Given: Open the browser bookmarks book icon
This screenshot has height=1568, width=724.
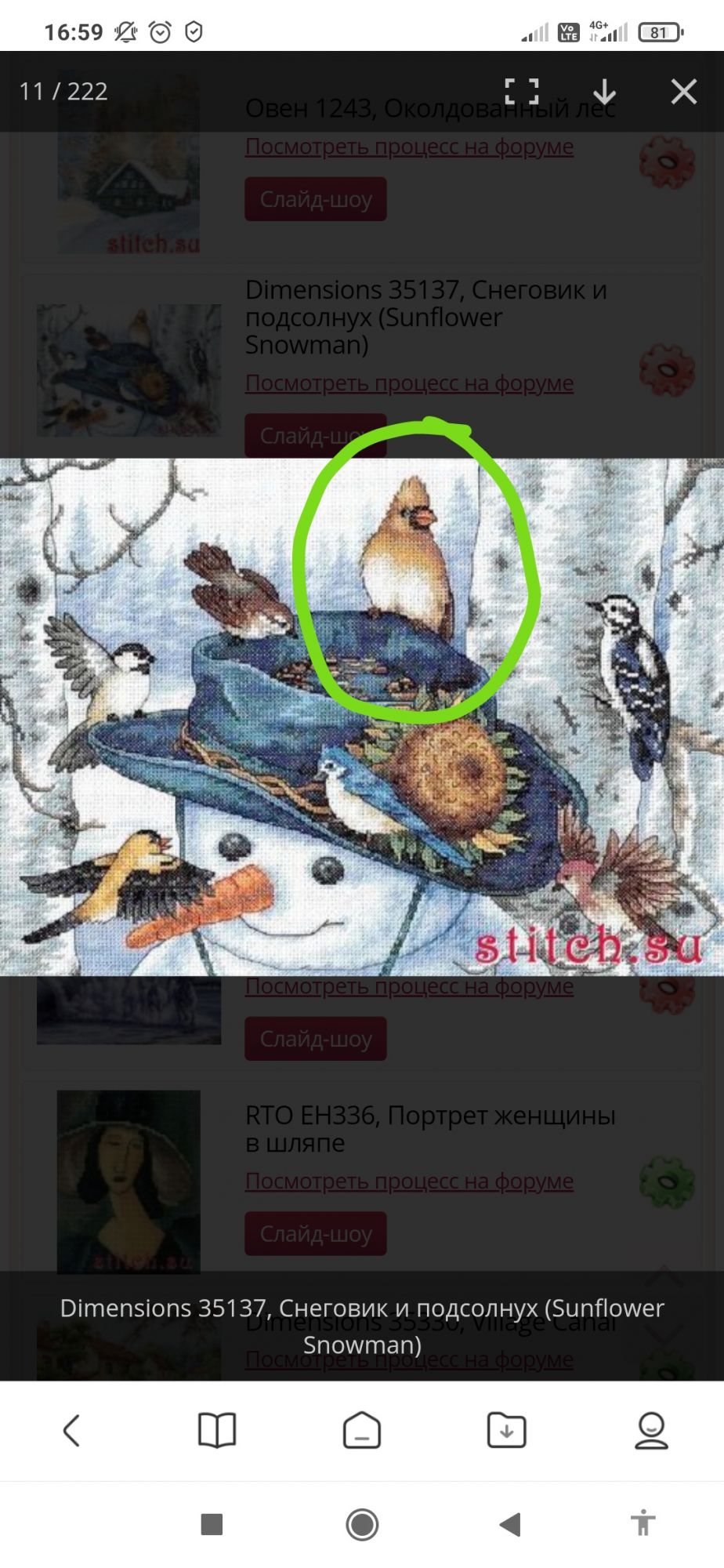Looking at the screenshot, I should [217, 1431].
